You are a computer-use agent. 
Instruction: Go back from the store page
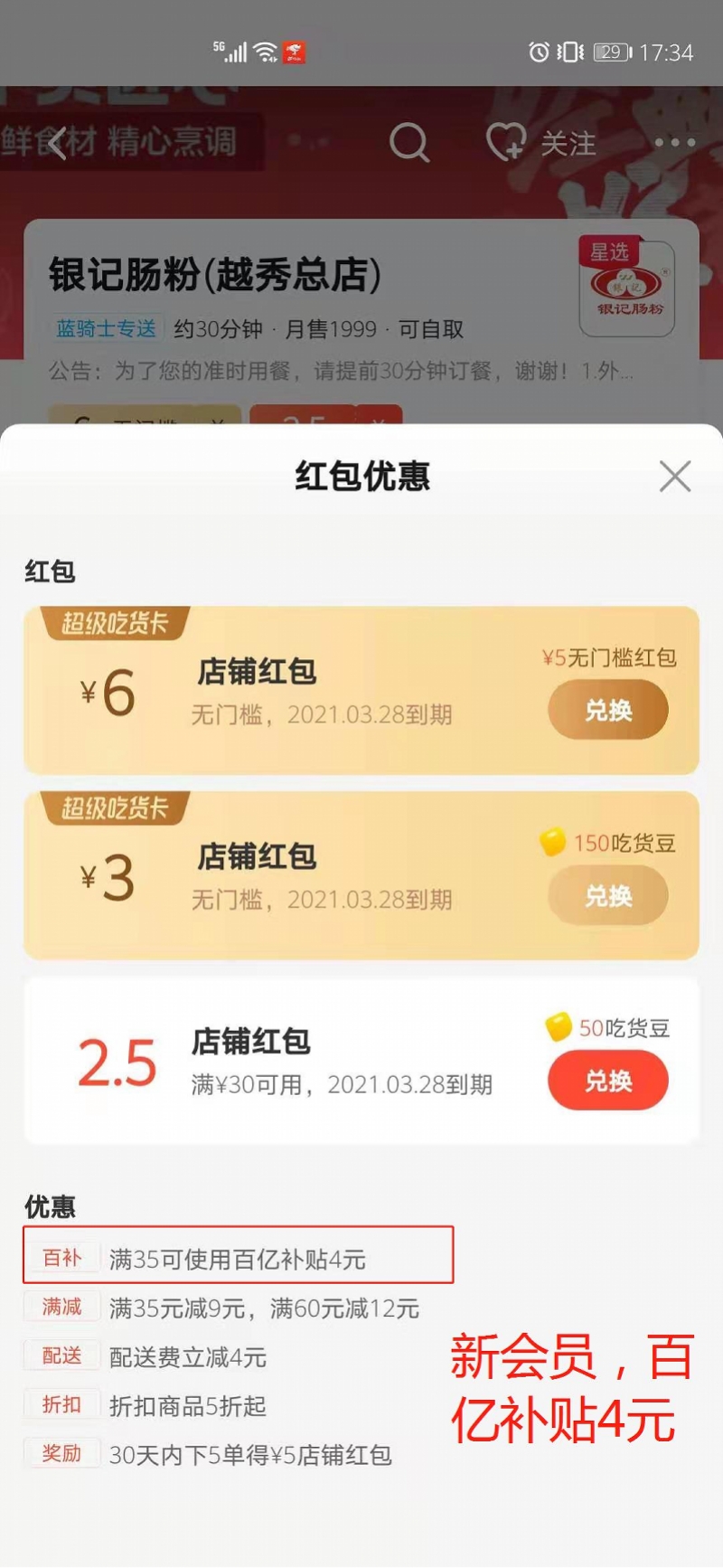click(58, 143)
